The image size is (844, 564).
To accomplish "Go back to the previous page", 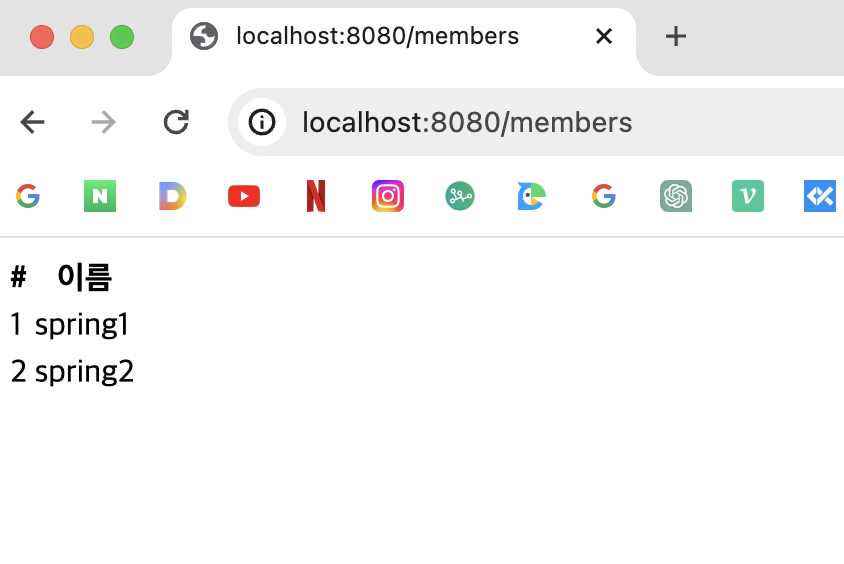I will [33, 122].
